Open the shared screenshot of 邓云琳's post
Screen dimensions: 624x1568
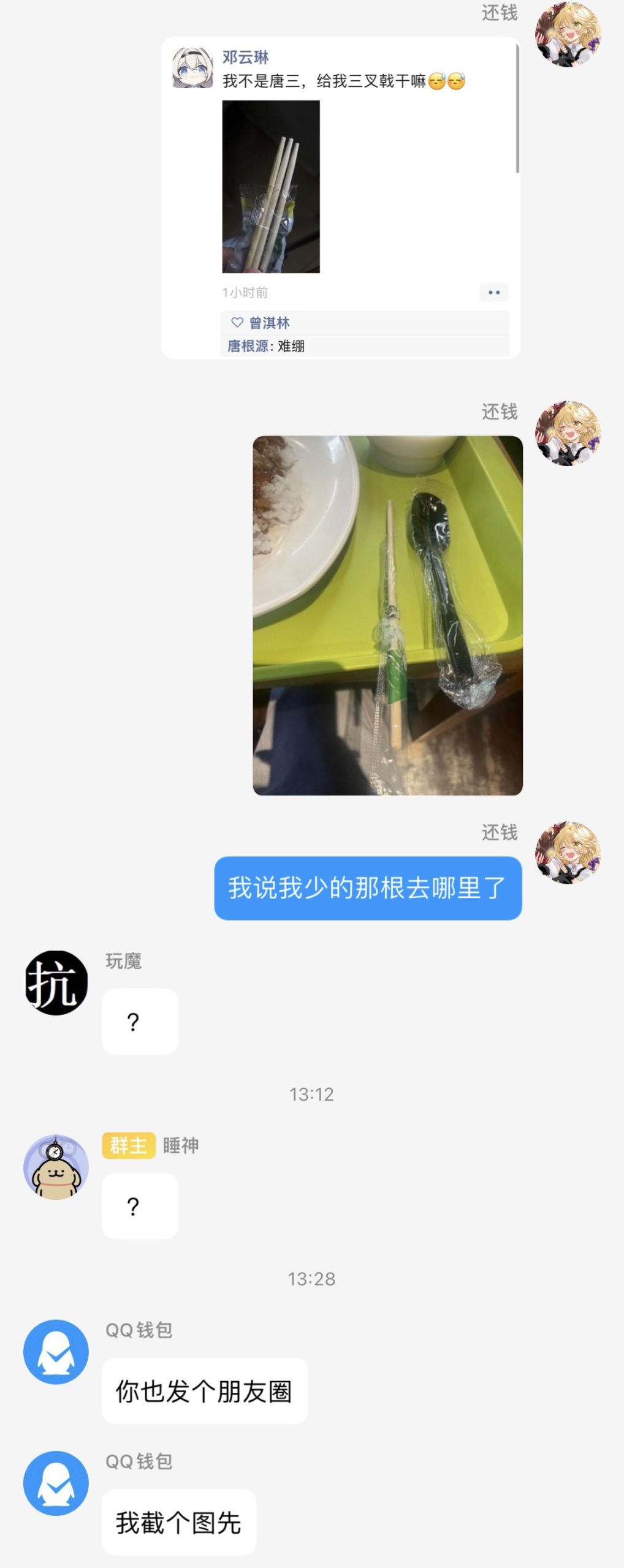[x=340, y=197]
